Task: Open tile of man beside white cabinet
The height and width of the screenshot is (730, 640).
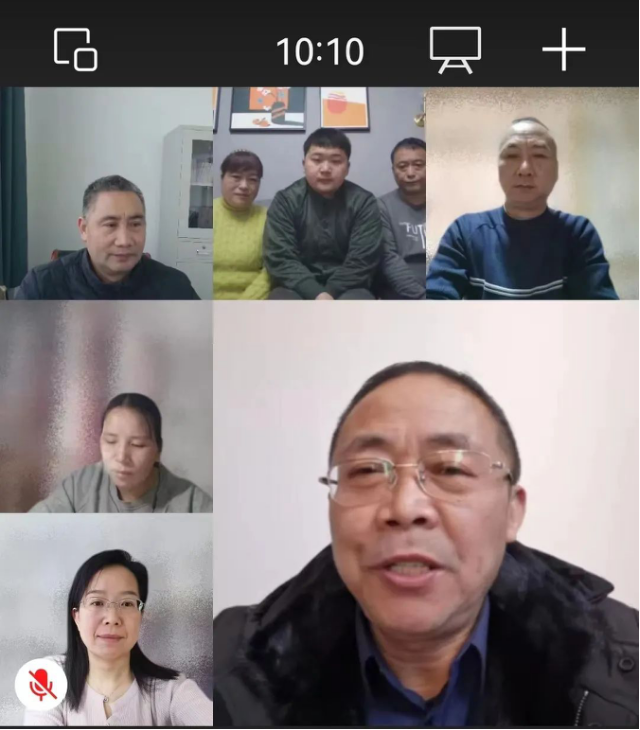Action: 106,193
